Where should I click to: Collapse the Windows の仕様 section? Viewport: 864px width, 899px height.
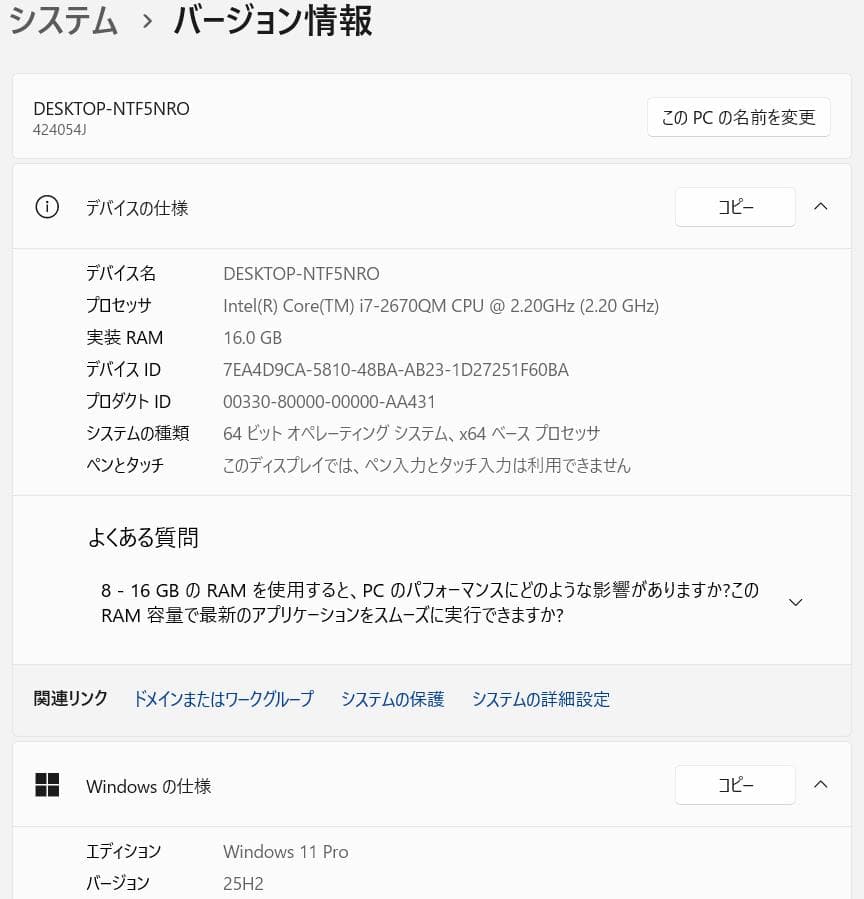[x=821, y=784]
